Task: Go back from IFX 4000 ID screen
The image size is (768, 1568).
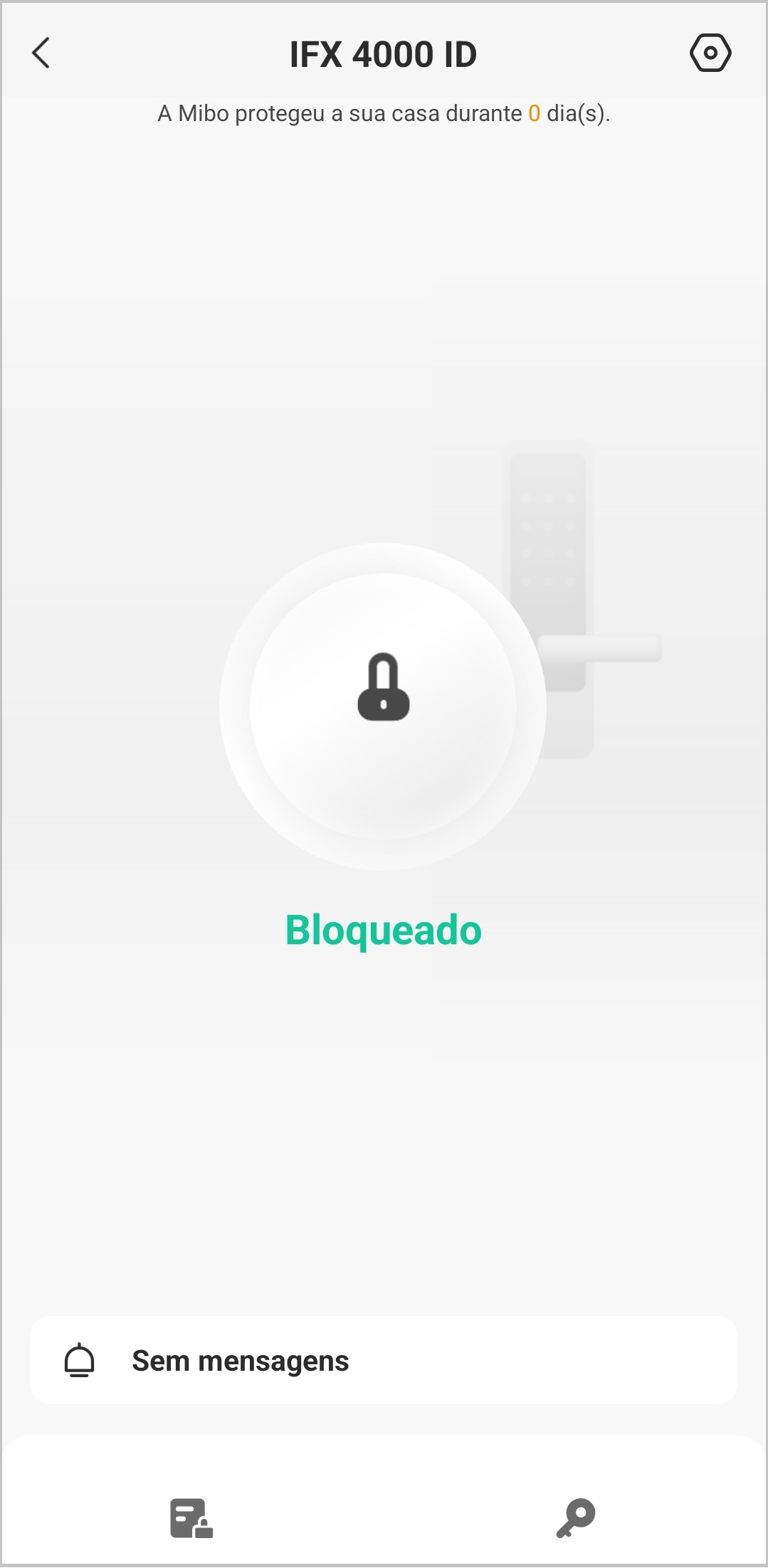Action: tap(41, 53)
